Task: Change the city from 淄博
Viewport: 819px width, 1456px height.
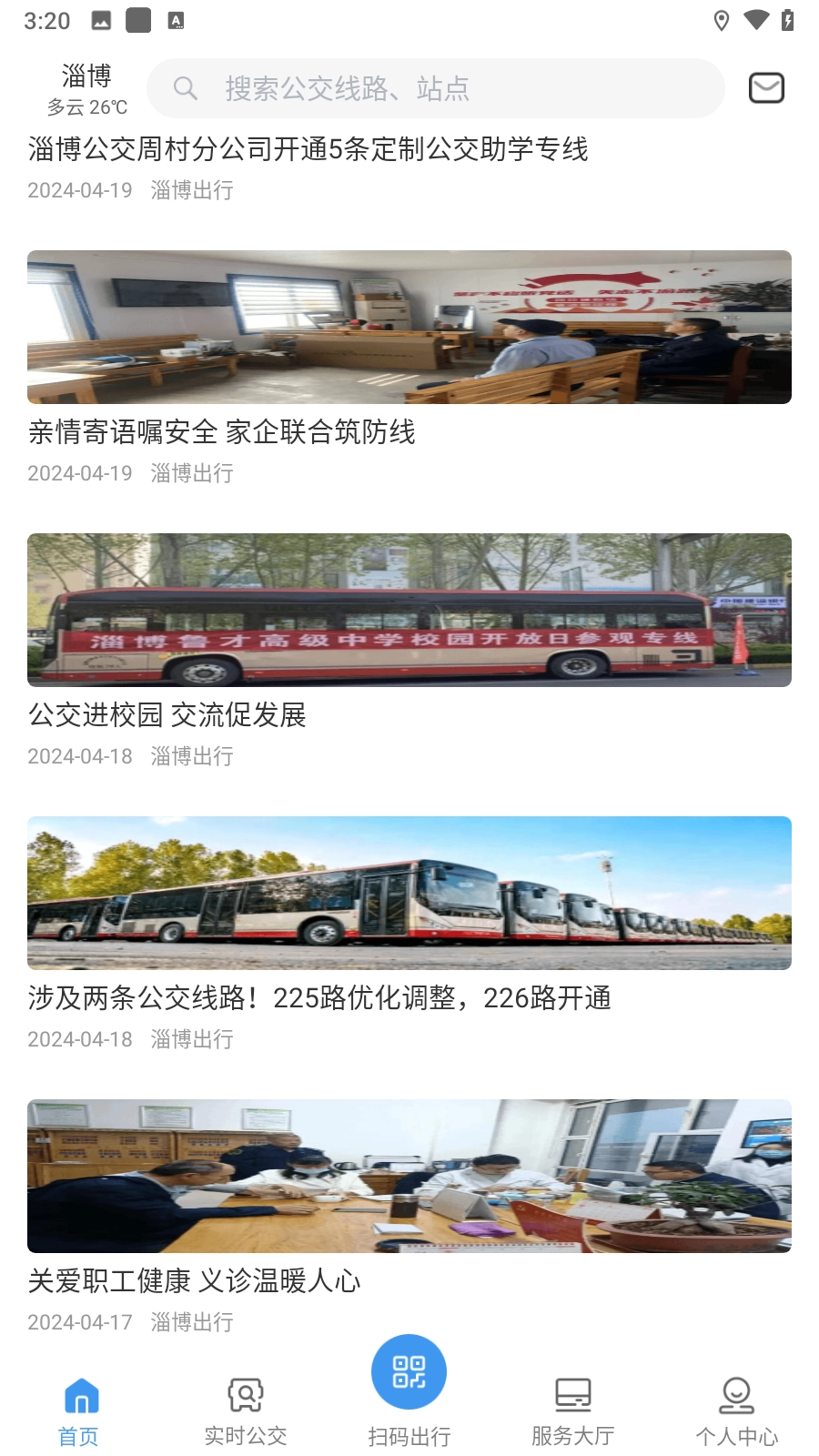Action: click(x=86, y=76)
